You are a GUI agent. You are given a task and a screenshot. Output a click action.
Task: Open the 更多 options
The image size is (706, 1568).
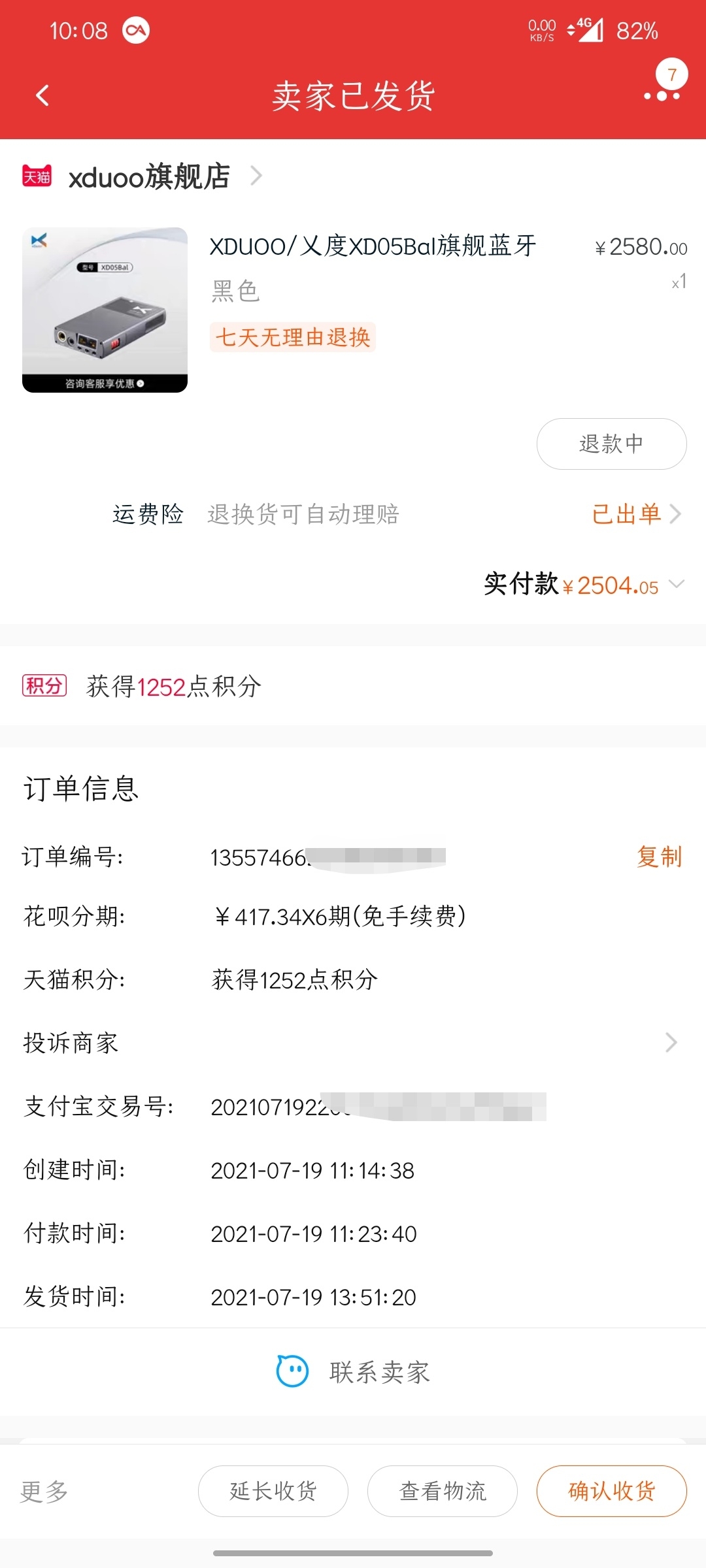coord(44,1492)
